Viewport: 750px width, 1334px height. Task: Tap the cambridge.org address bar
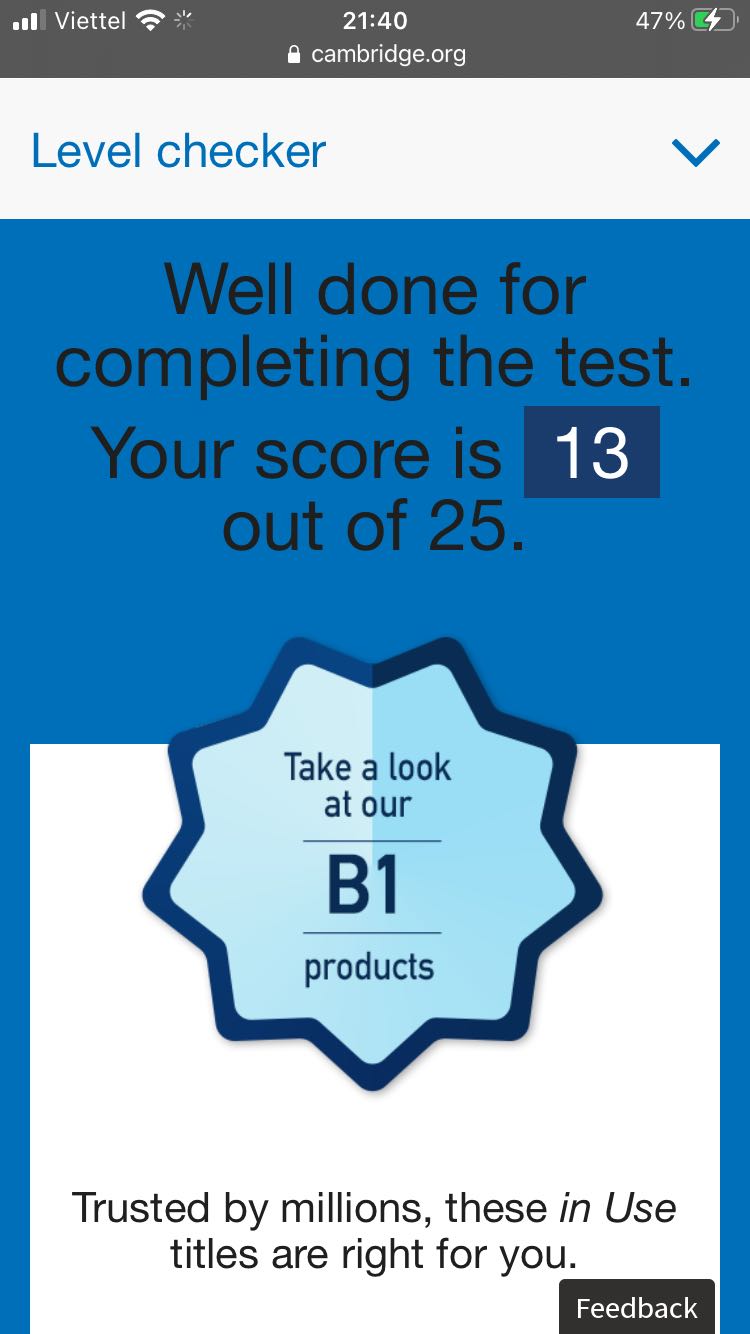376,54
